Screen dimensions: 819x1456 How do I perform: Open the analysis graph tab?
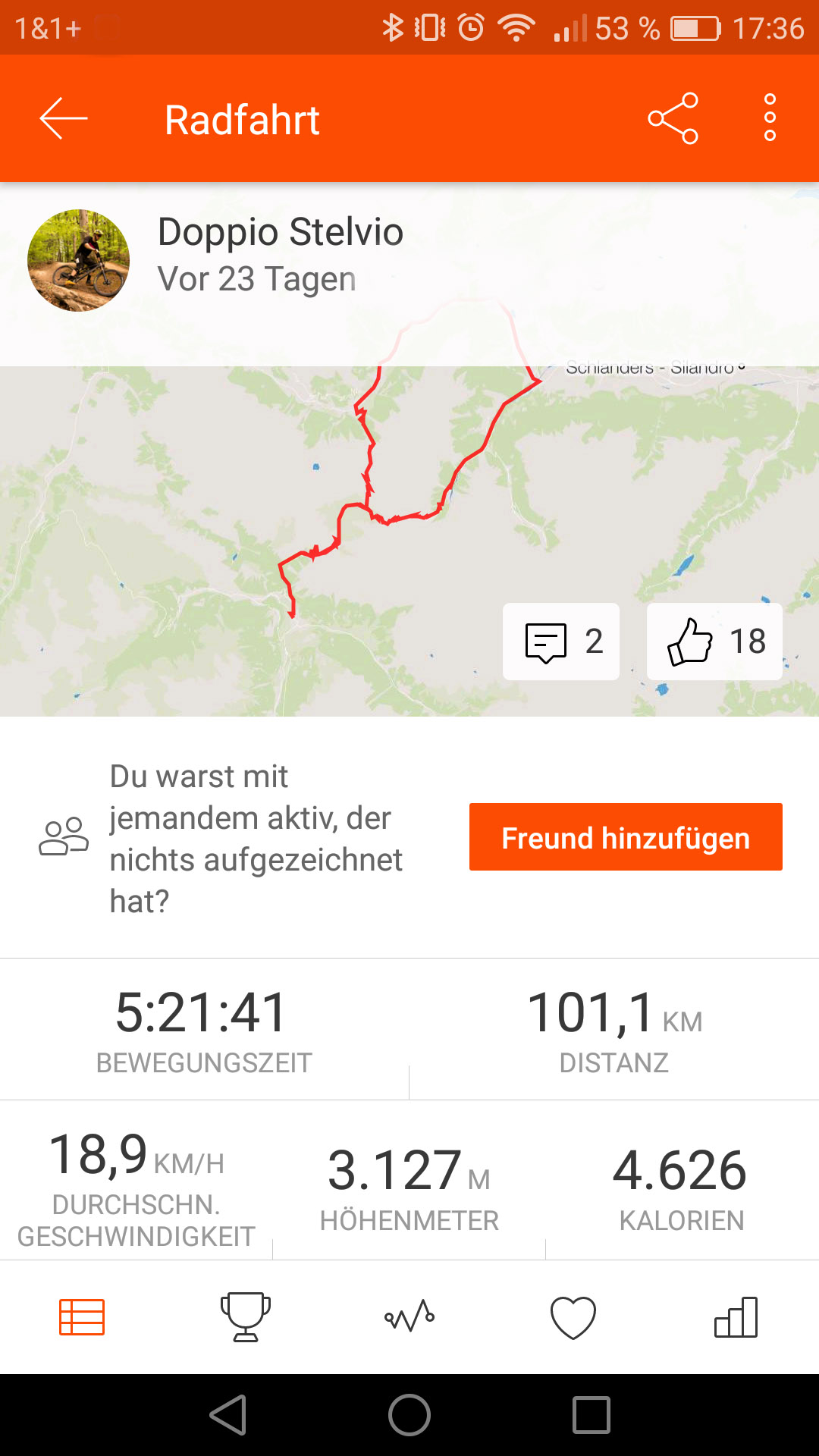pos(409,1317)
